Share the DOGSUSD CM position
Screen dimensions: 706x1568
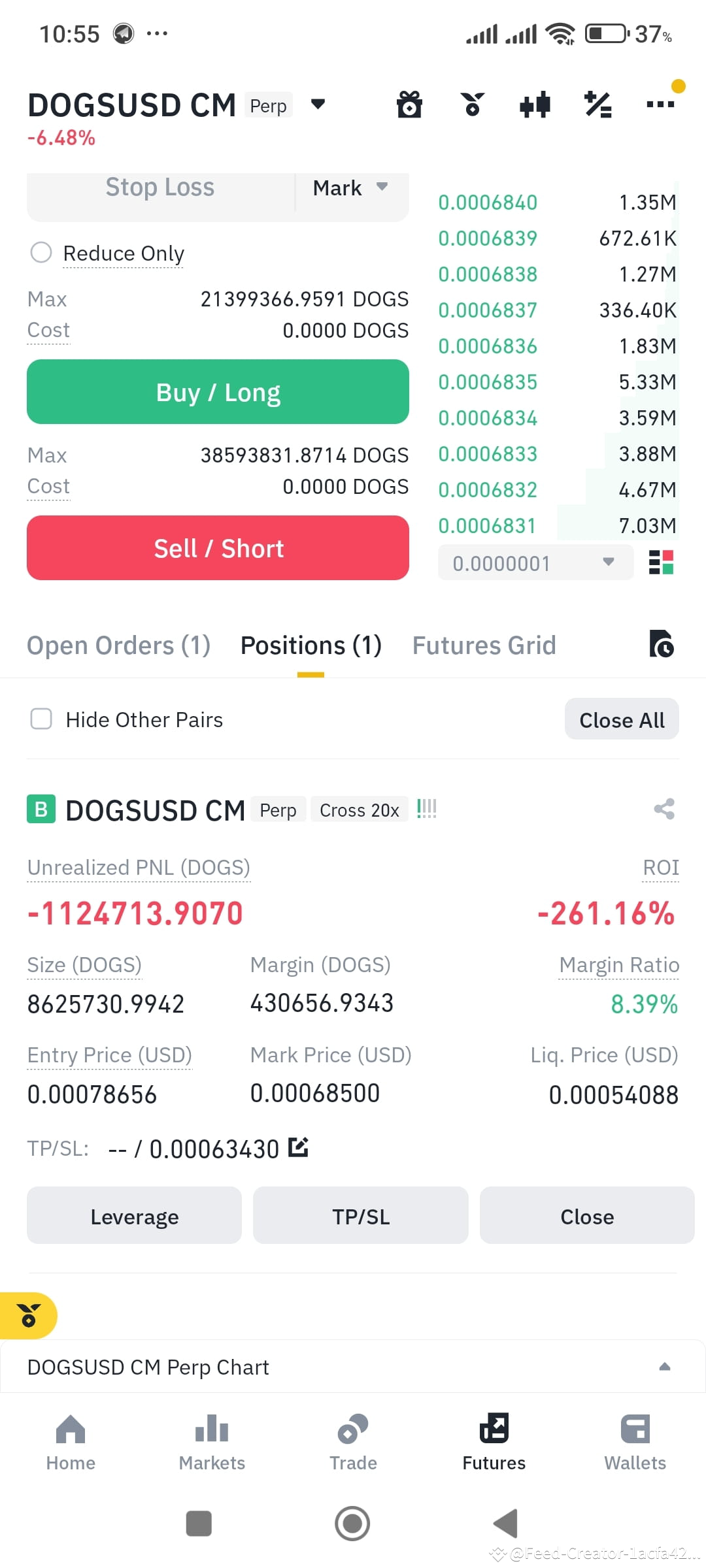click(664, 809)
